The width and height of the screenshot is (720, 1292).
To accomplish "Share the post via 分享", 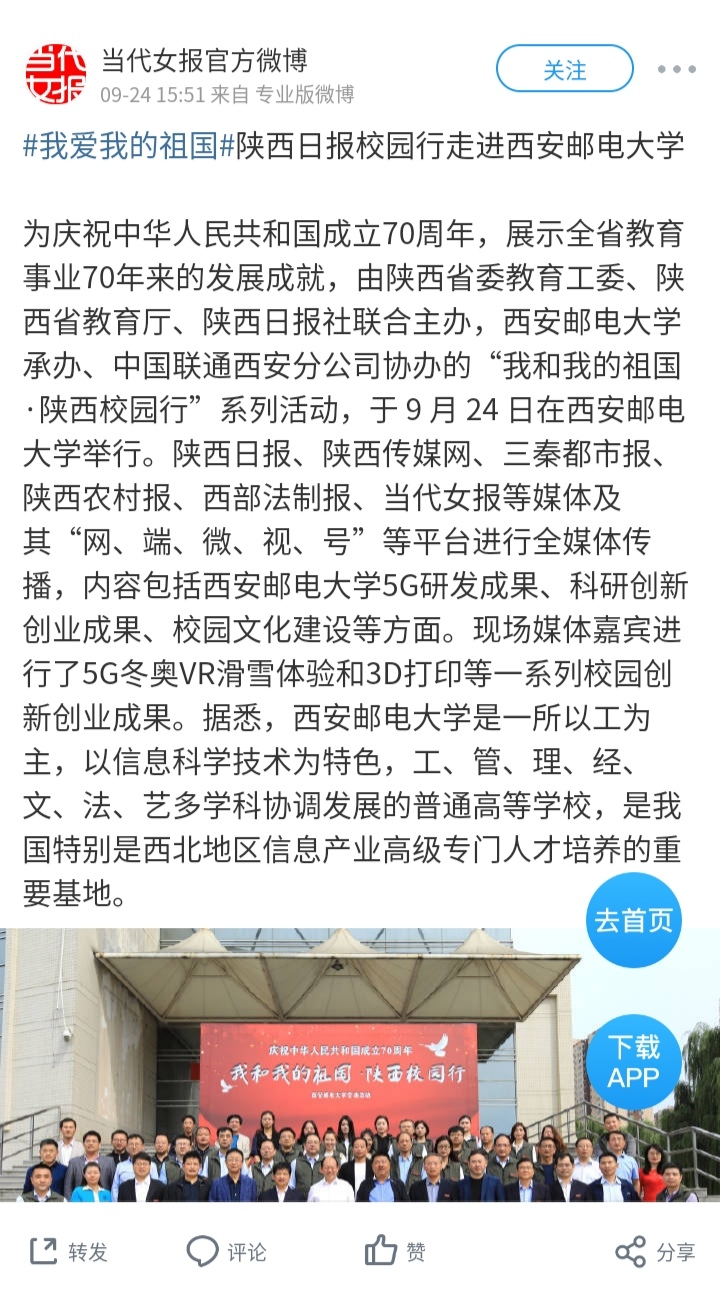I will click(x=655, y=1251).
